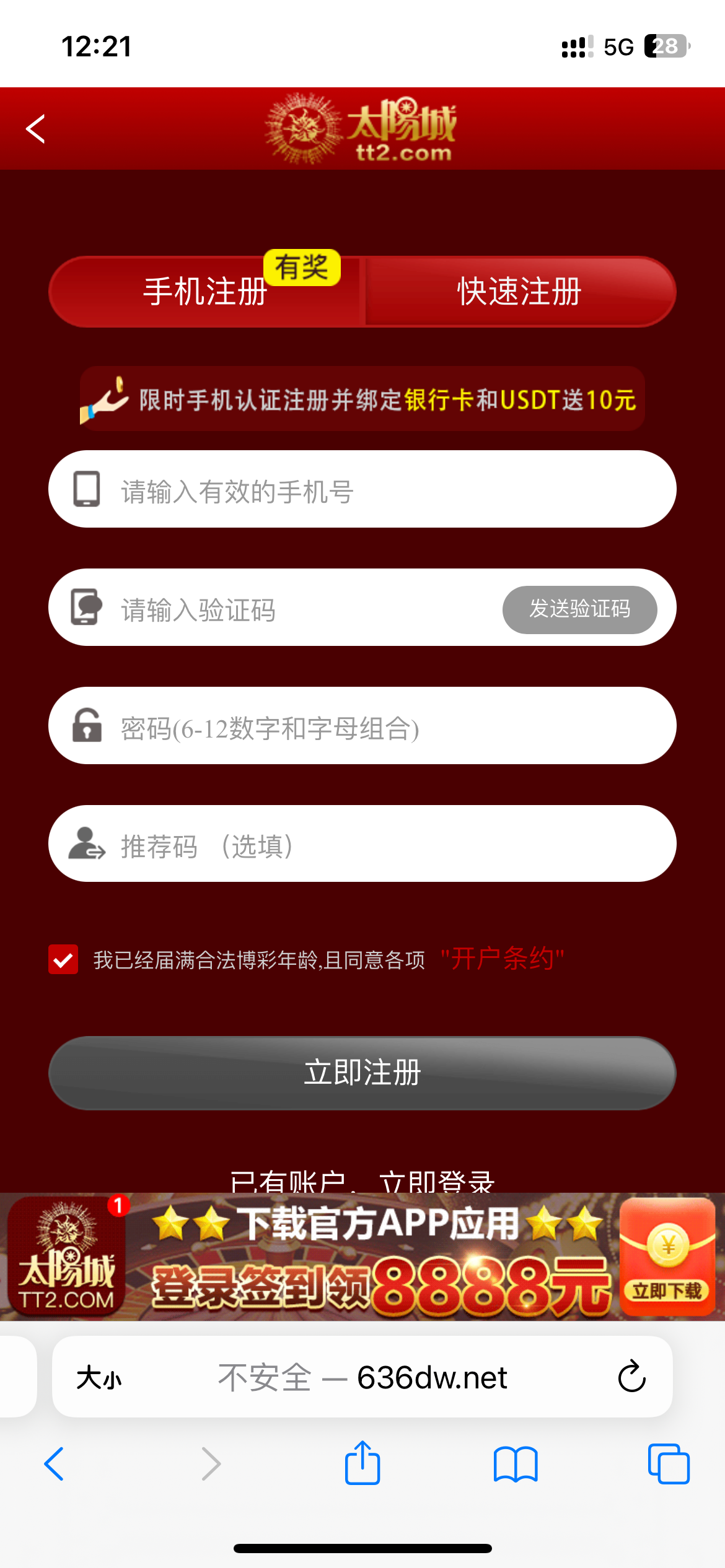Open Safari bookmarks
This screenshot has height=1568, width=725.
click(516, 1464)
